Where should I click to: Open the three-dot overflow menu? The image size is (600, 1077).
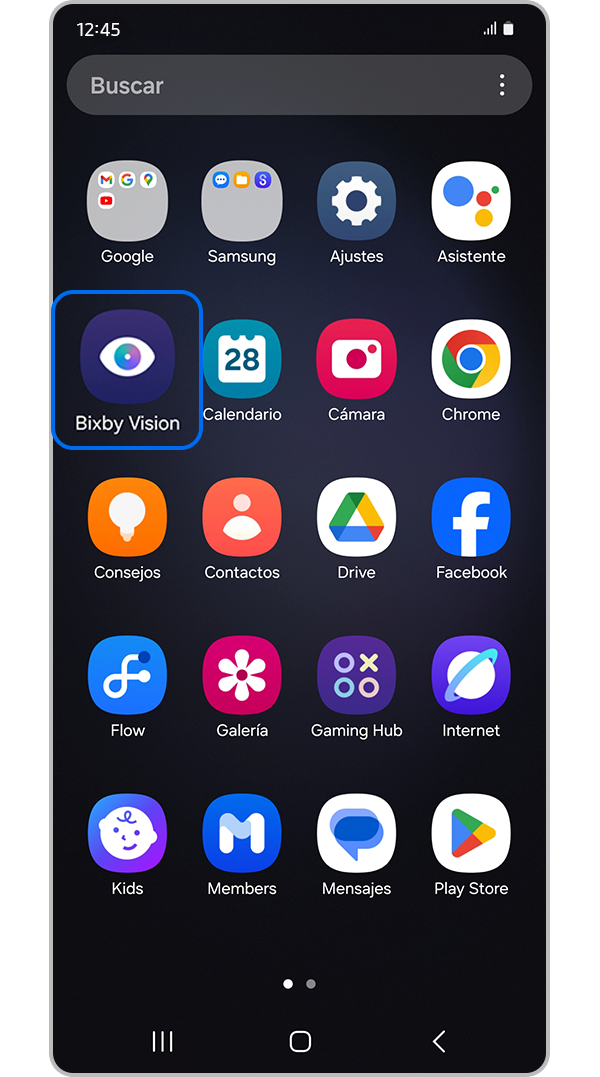pyautogui.click(x=502, y=86)
